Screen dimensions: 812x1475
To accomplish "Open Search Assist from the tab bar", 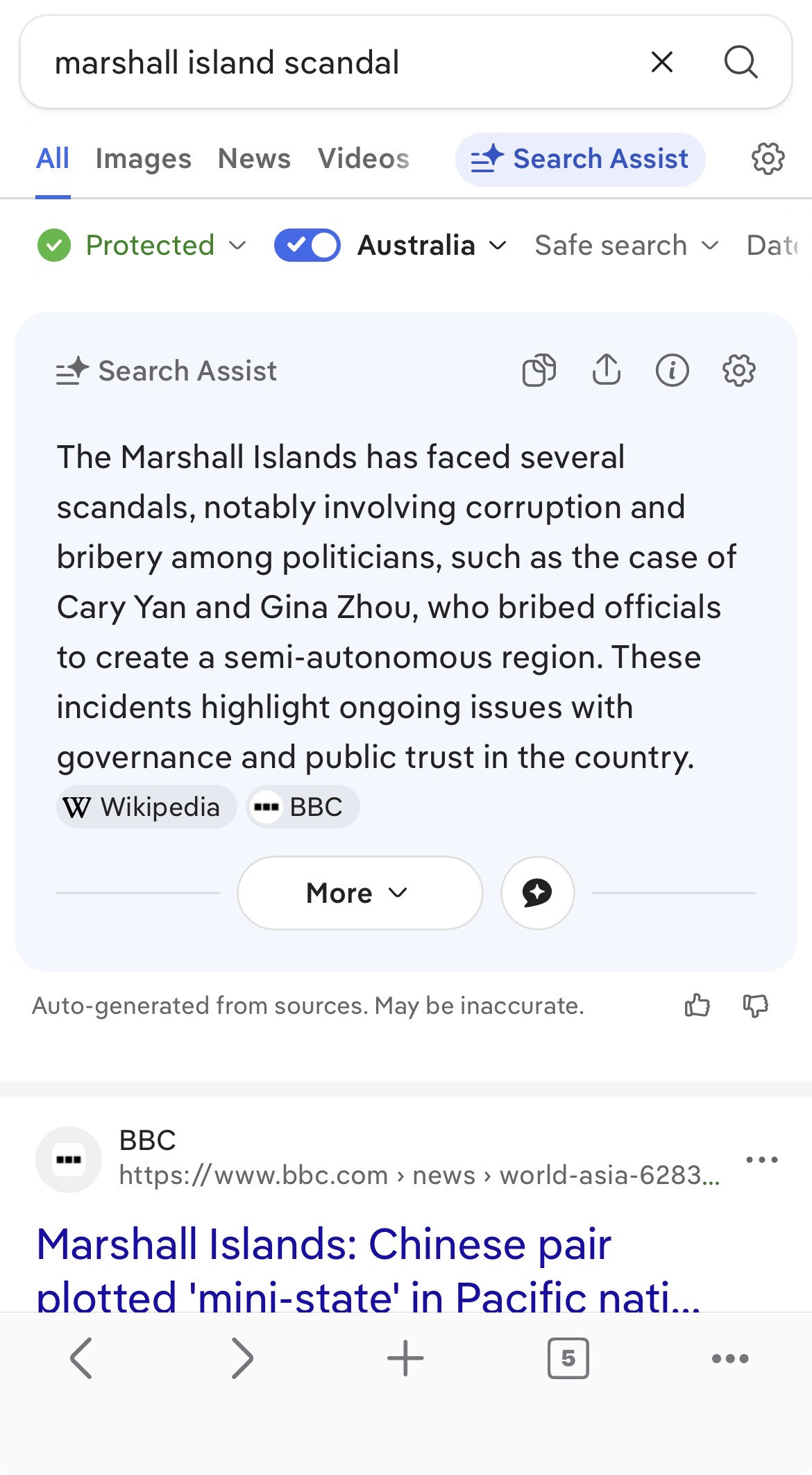I will click(x=580, y=159).
